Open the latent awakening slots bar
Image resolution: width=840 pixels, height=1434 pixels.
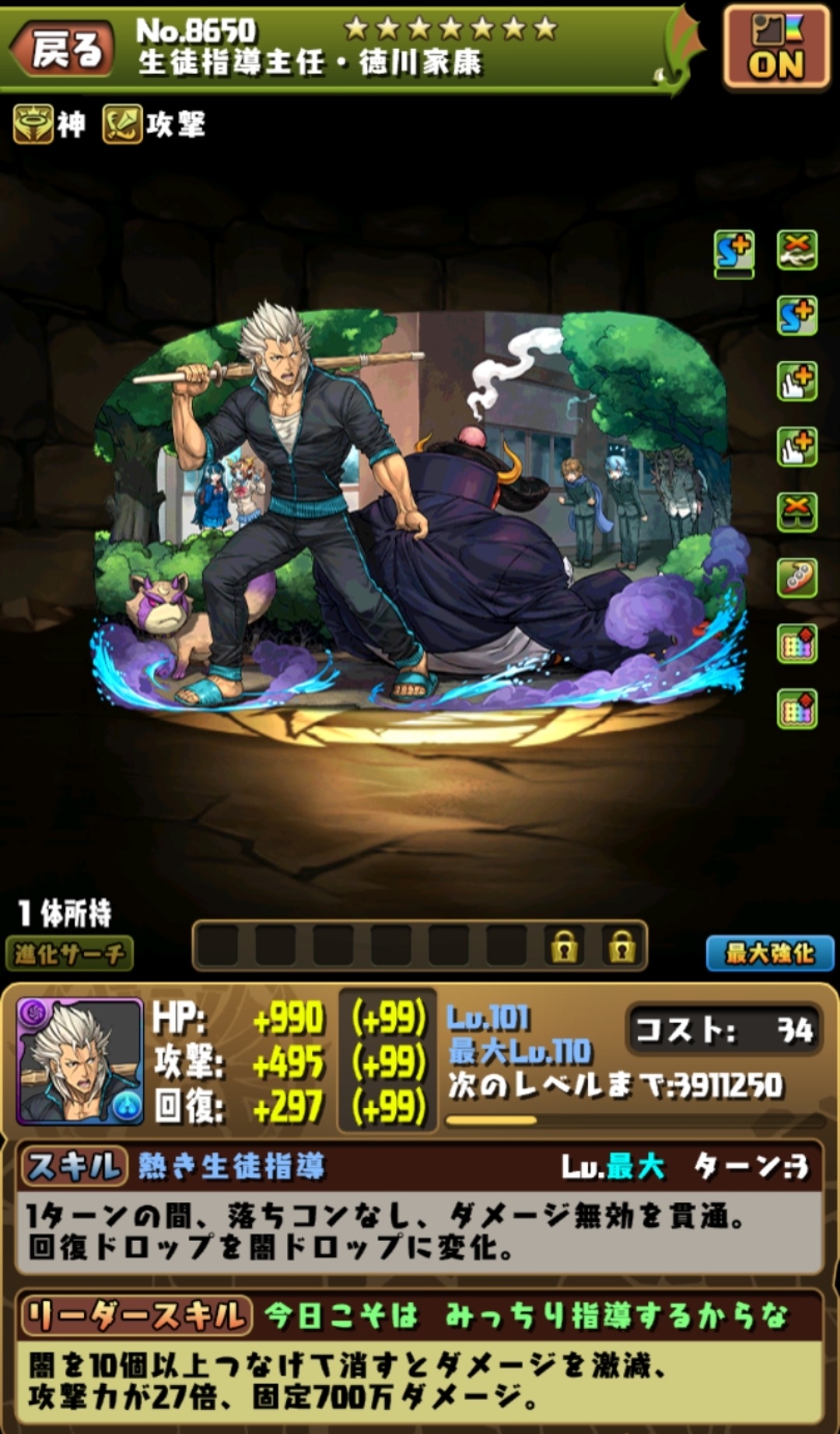coord(419,946)
